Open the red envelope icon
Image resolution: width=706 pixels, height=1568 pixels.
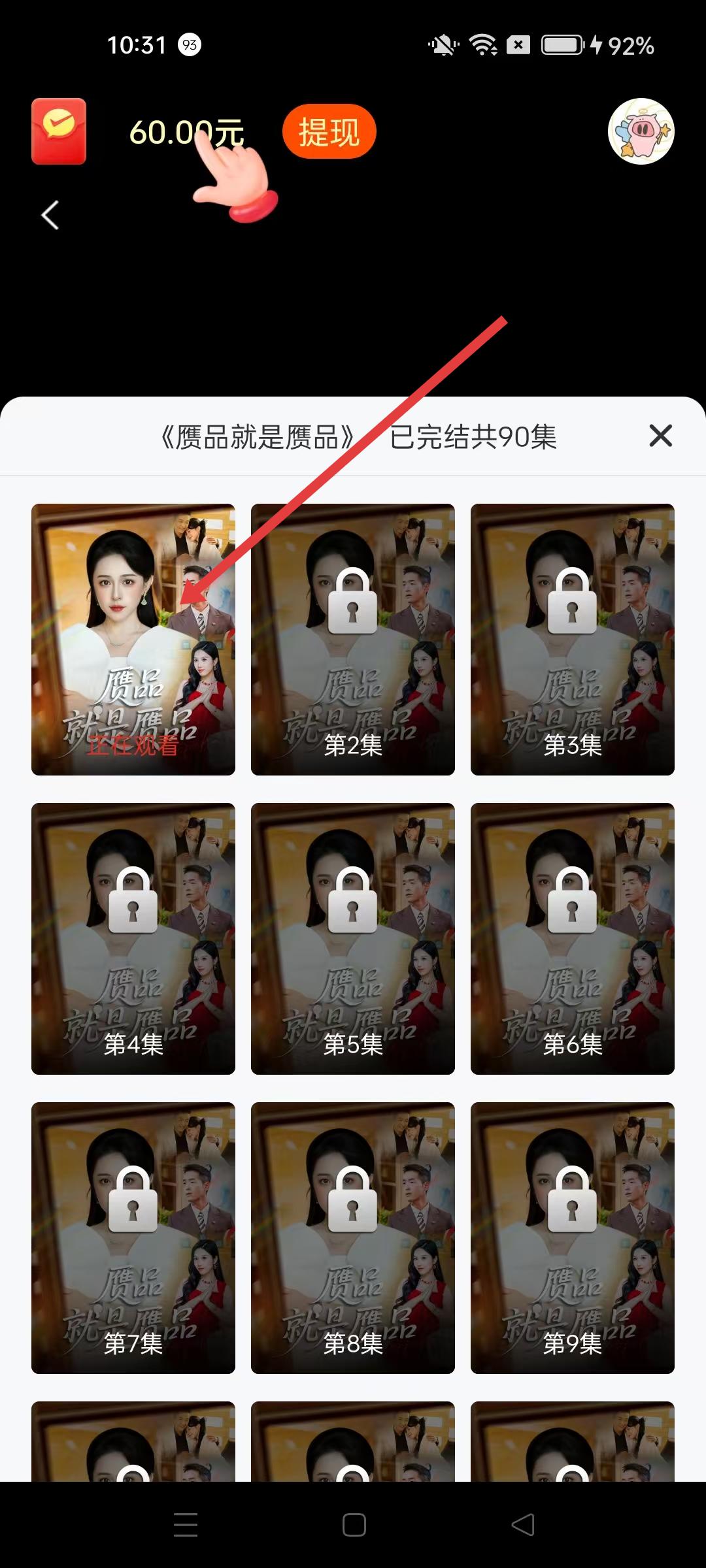coord(59,131)
